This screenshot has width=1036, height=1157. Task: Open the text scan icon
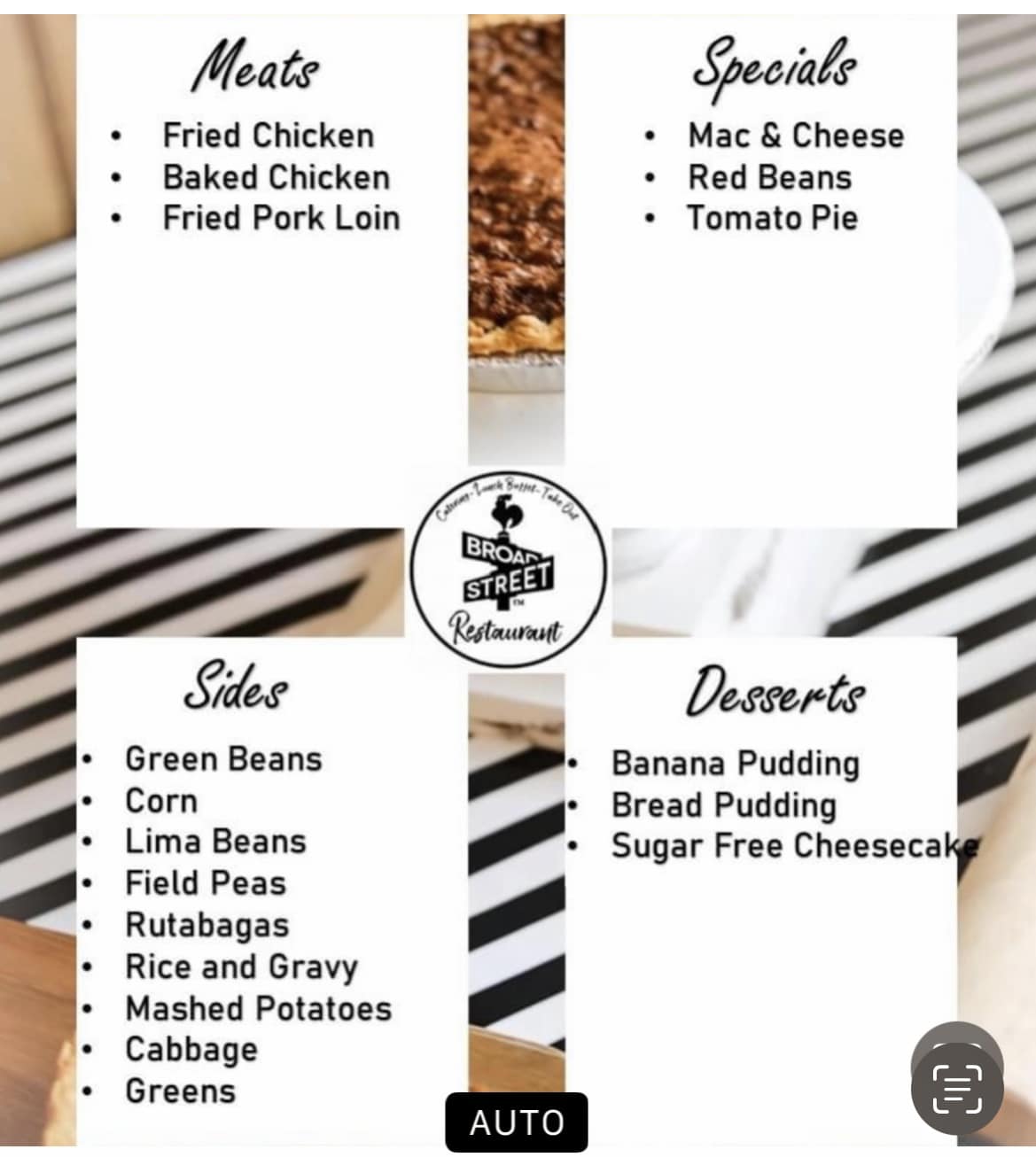coord(957,1088)
